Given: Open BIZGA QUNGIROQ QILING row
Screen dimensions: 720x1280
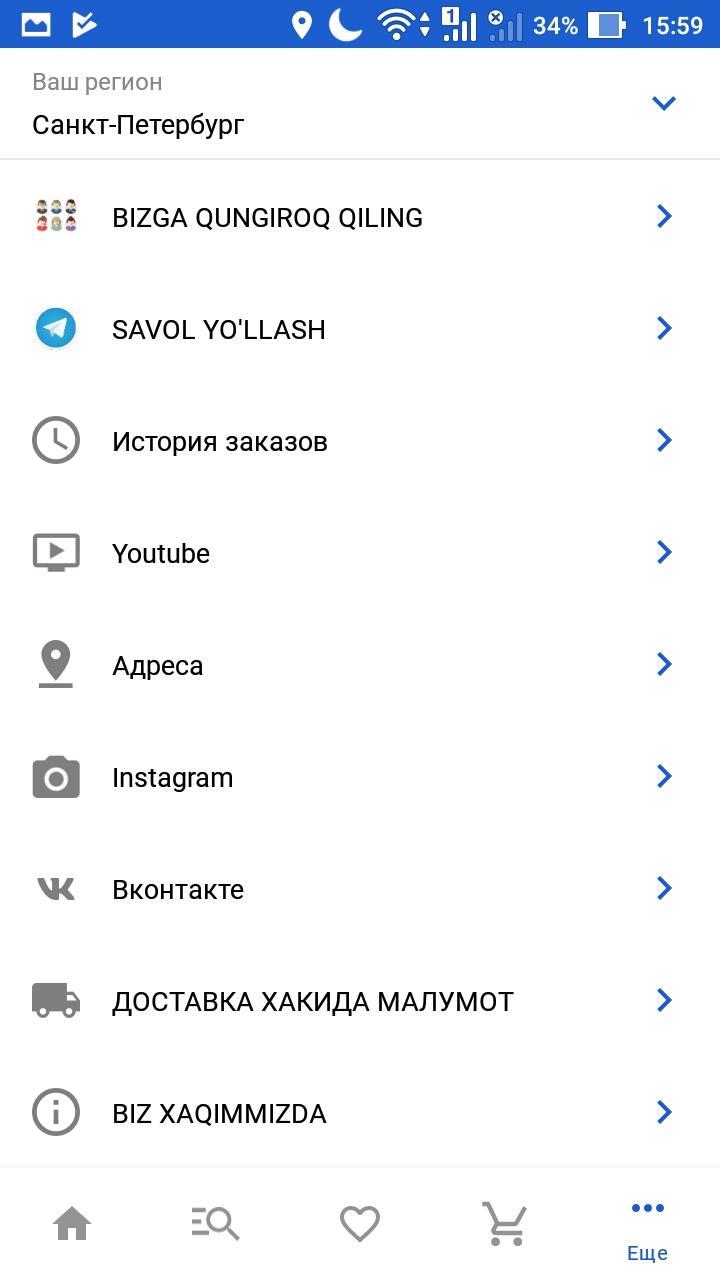Looking at the screenshot, I should pyautogui.click(x=360, y=217).
